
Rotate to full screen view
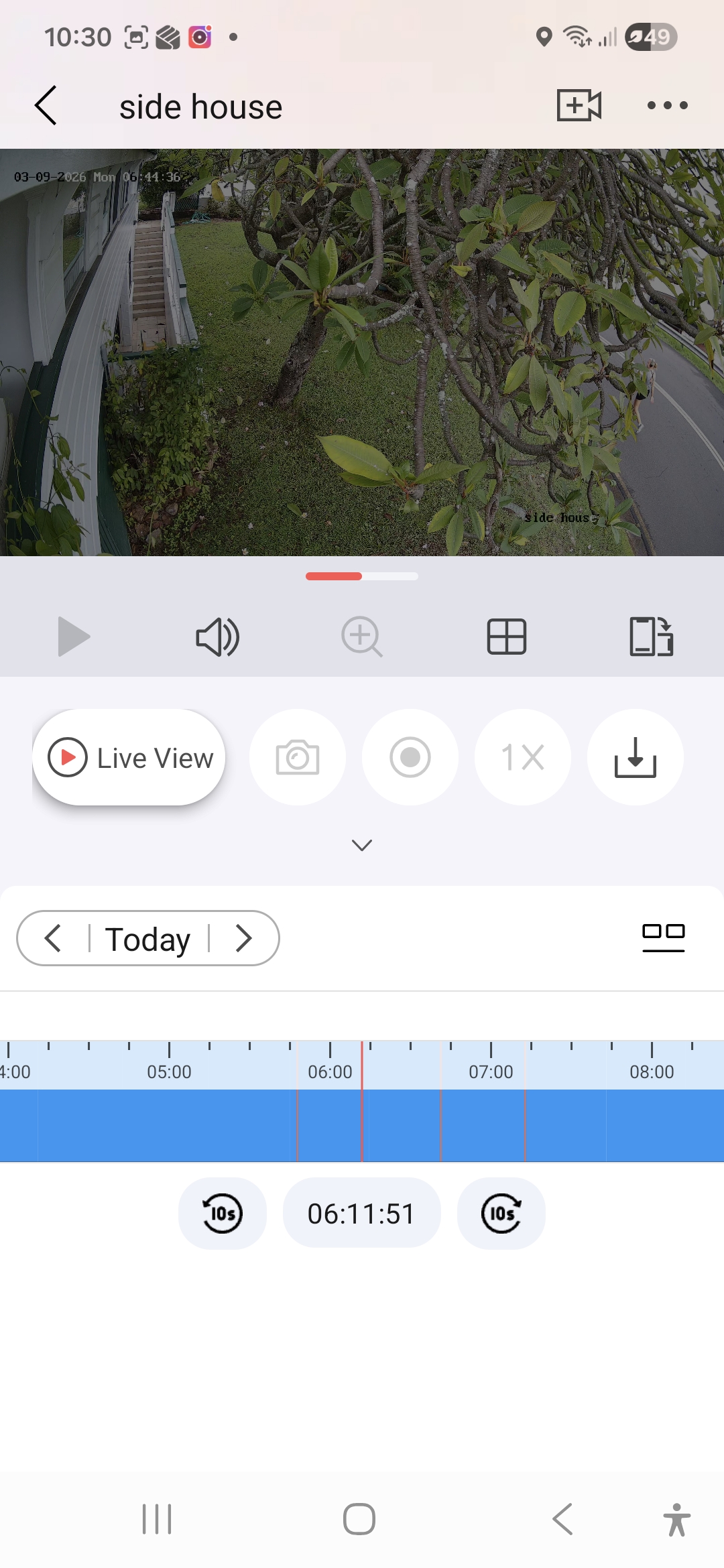(651, 637)
